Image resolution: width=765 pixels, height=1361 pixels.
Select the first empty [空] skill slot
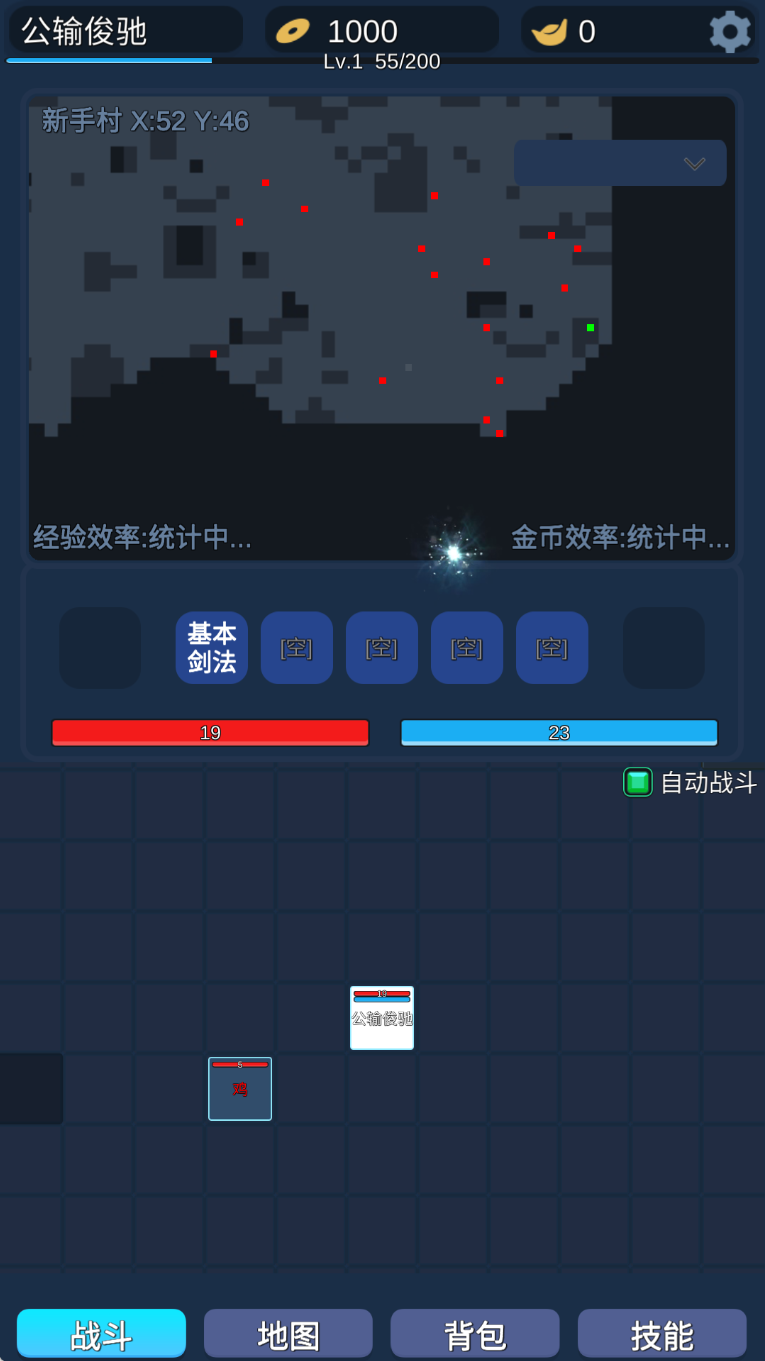click(x=296, y=647)
